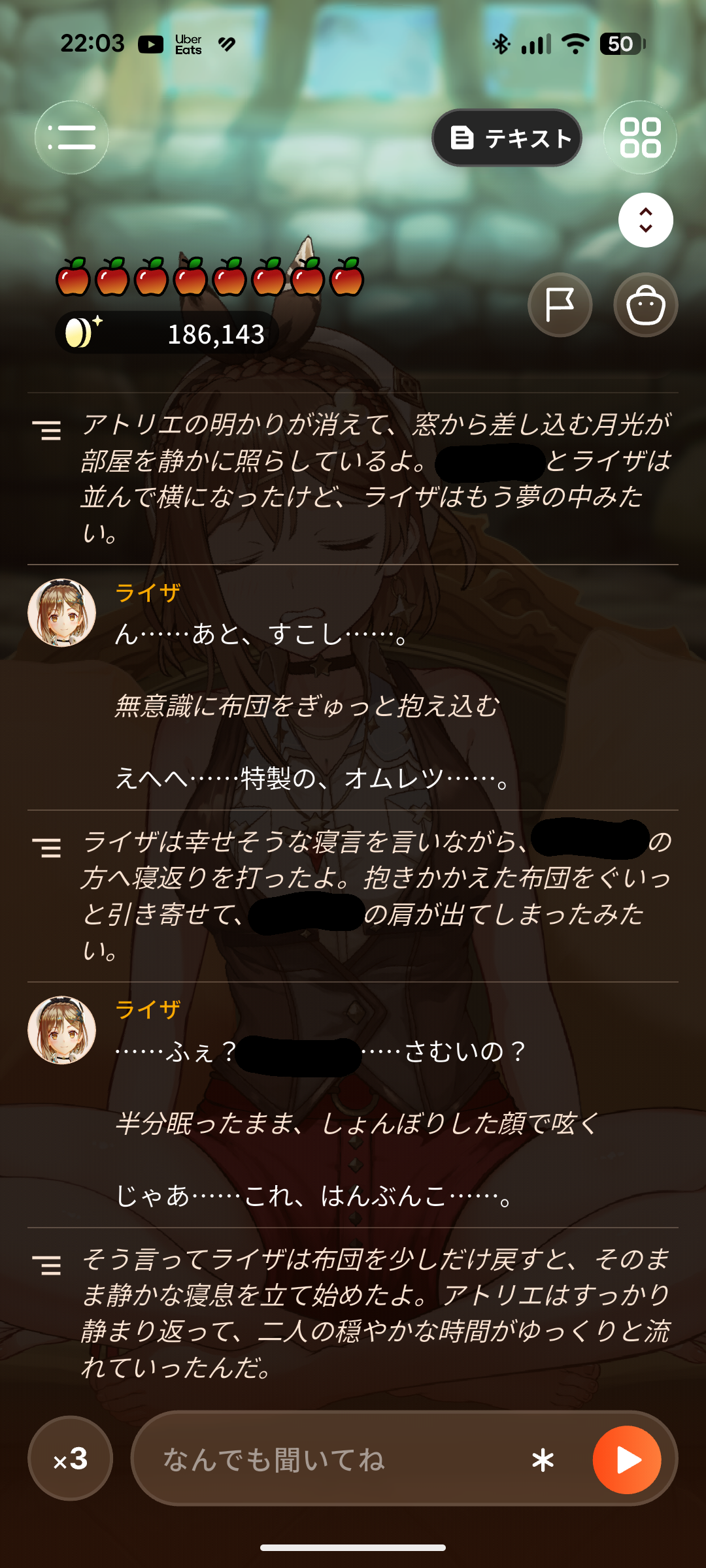Open the four-square grid menu
The width and height of the screenshot is (706, 1568).
click(x=640, y=138)
